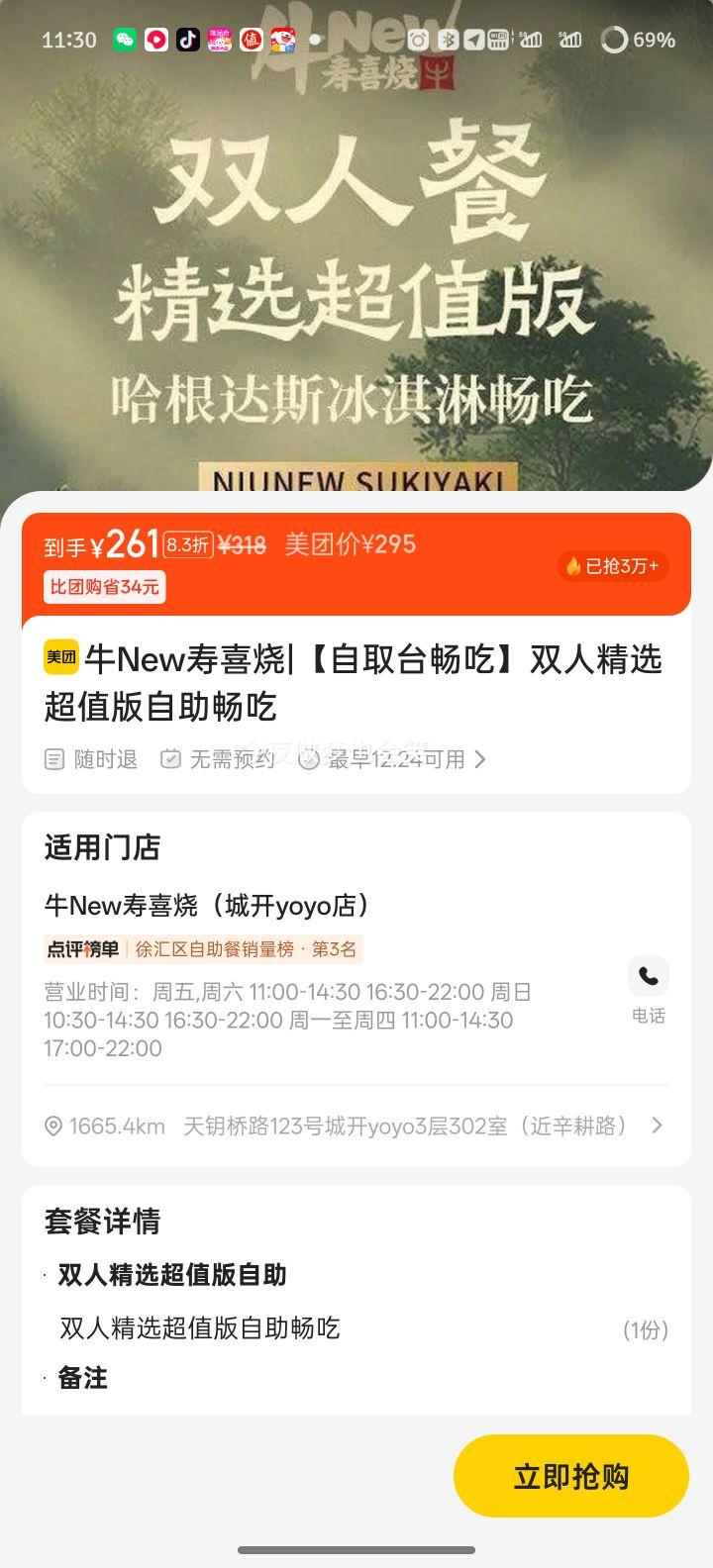Tap the 随时退 refund policy icon
The image size is (713, 1568).
54,759
